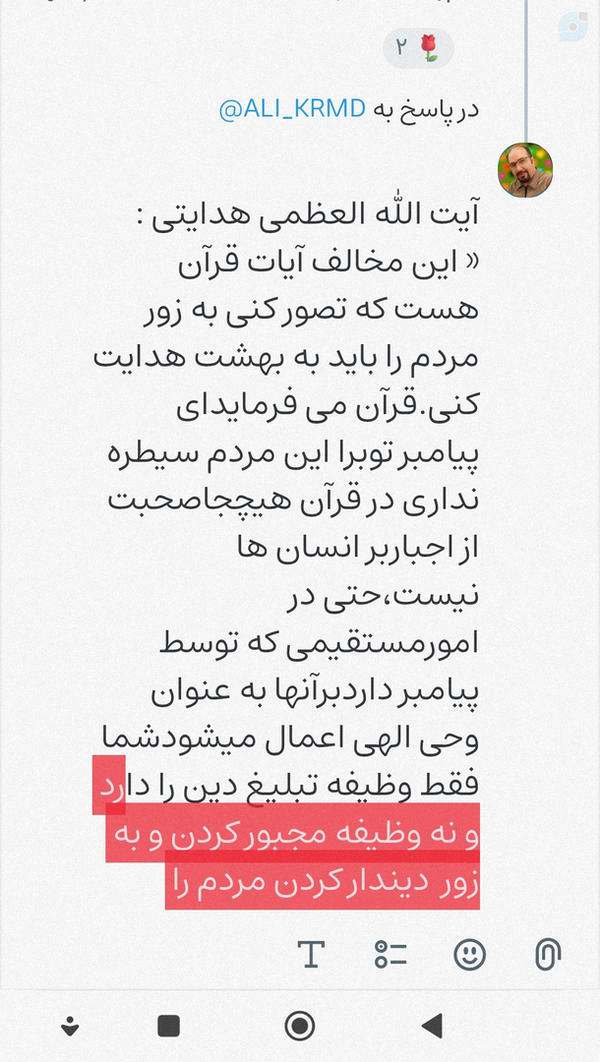Tap the @ALI_KRMD mention link

[293, 109]
